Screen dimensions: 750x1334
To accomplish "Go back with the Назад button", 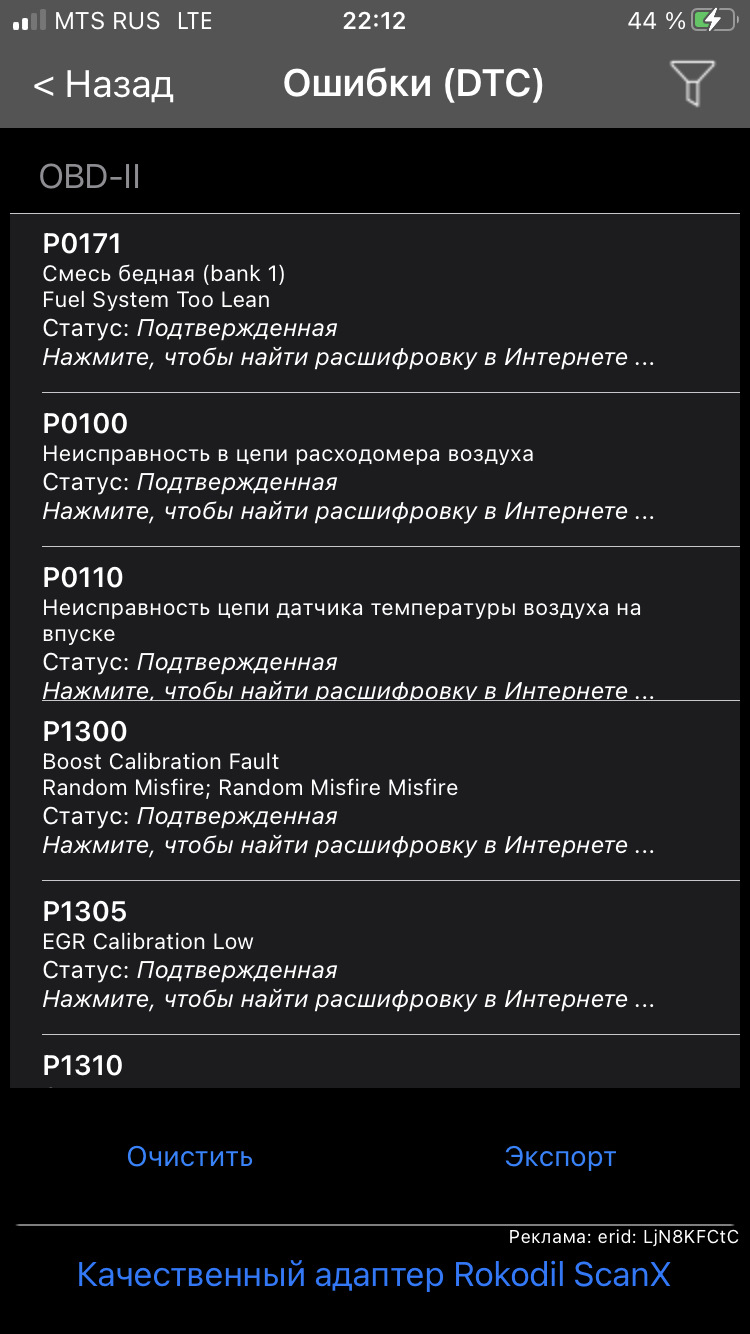I will pos(103,85).
